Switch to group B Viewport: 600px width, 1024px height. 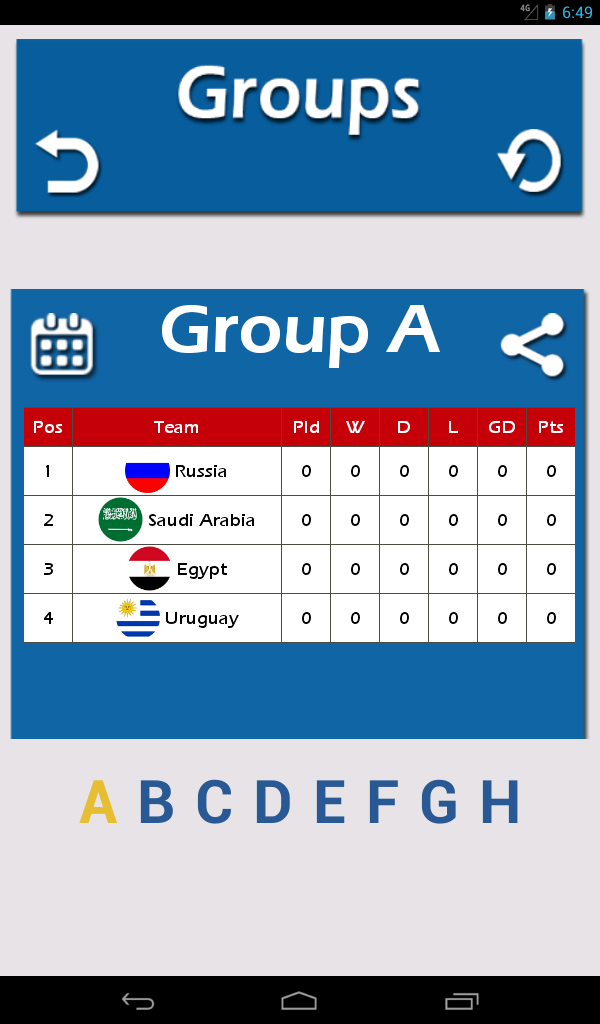click(x=157, y=801)
